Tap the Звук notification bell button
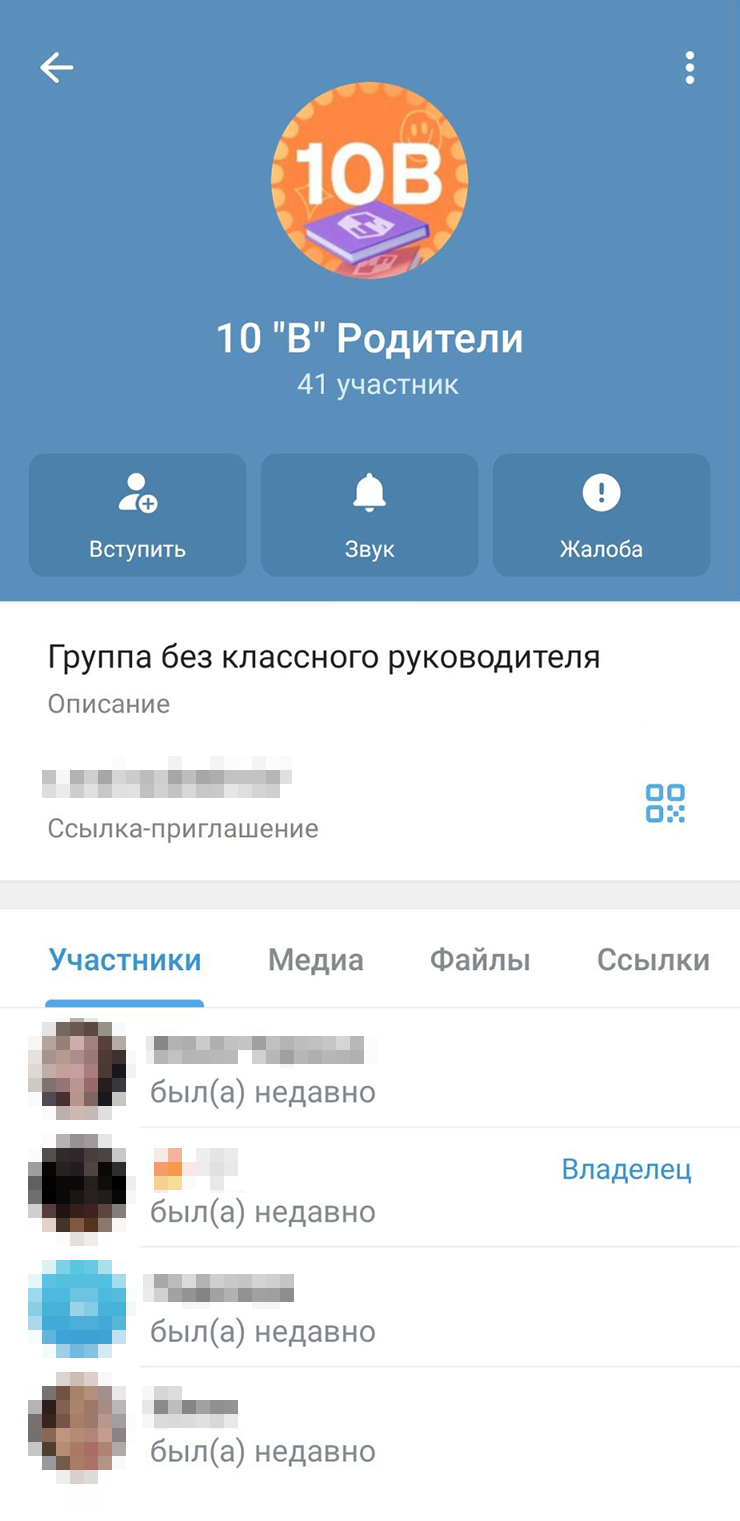The height and width of the screenshot is (1521, 740). [369, 515]
